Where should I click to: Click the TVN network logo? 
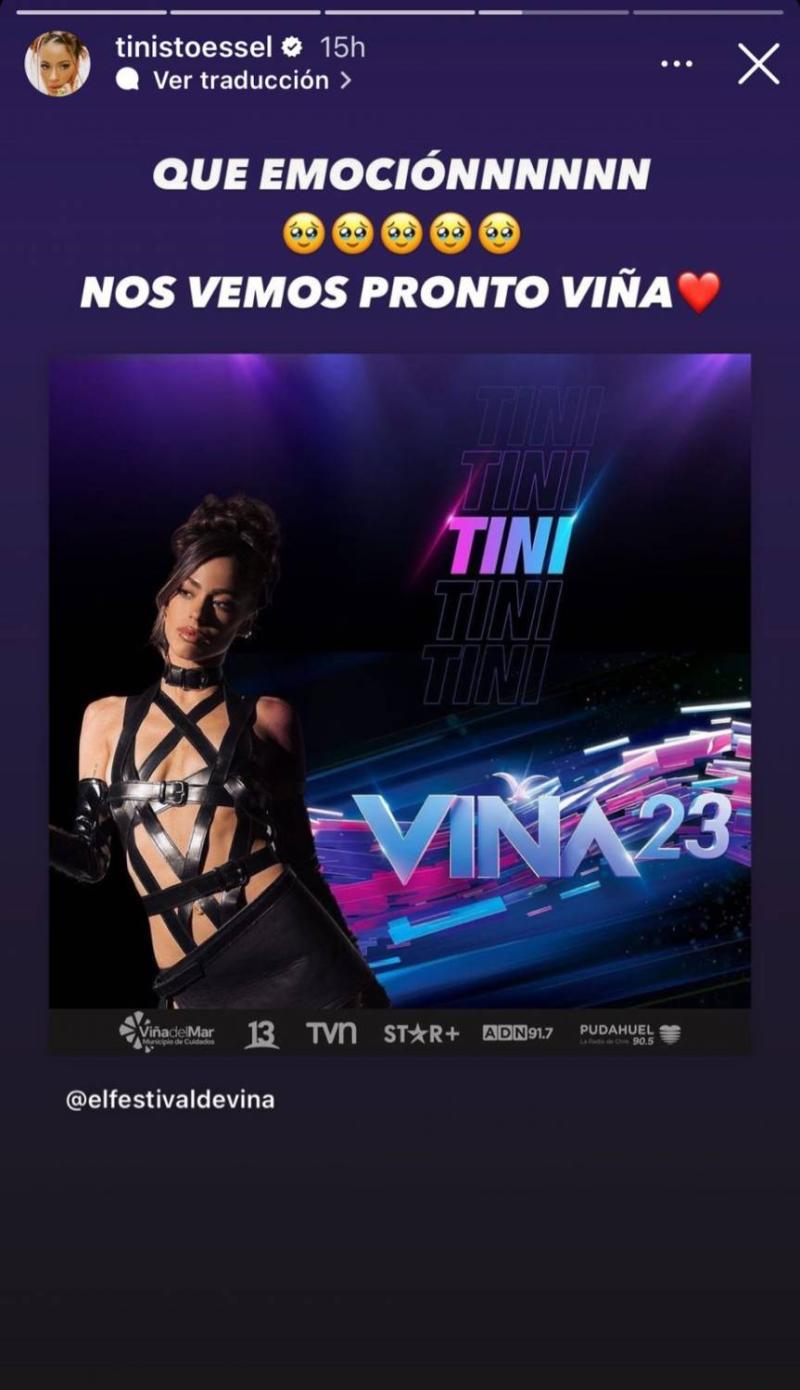[x=334, y=1032]
